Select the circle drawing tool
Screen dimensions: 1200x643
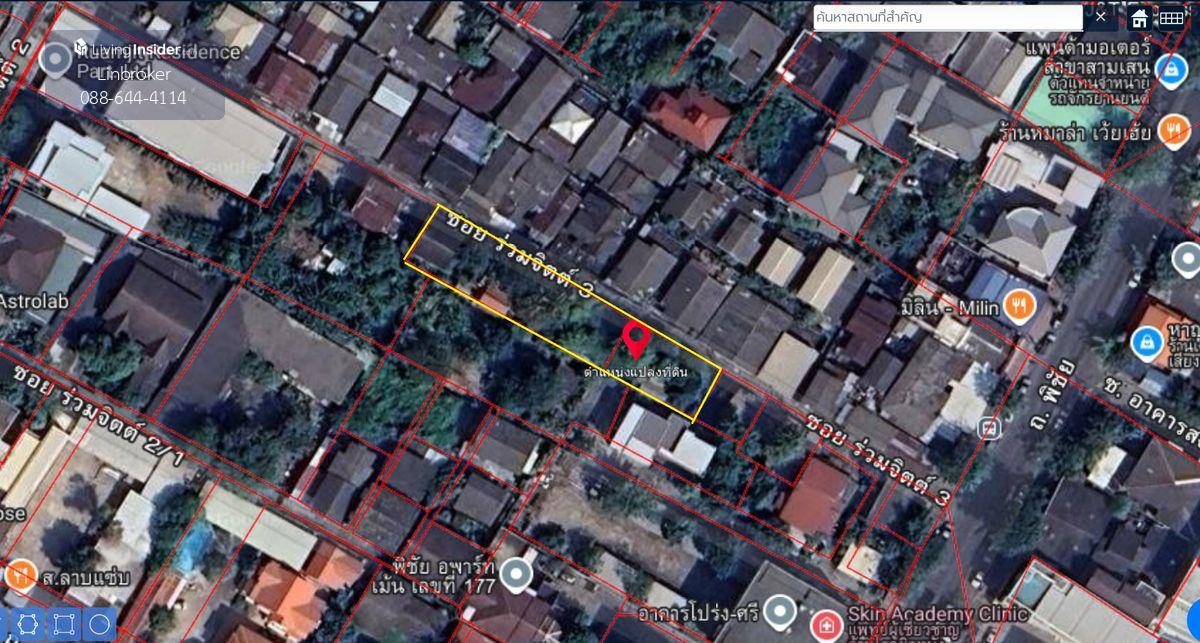[x=99, y=625]
